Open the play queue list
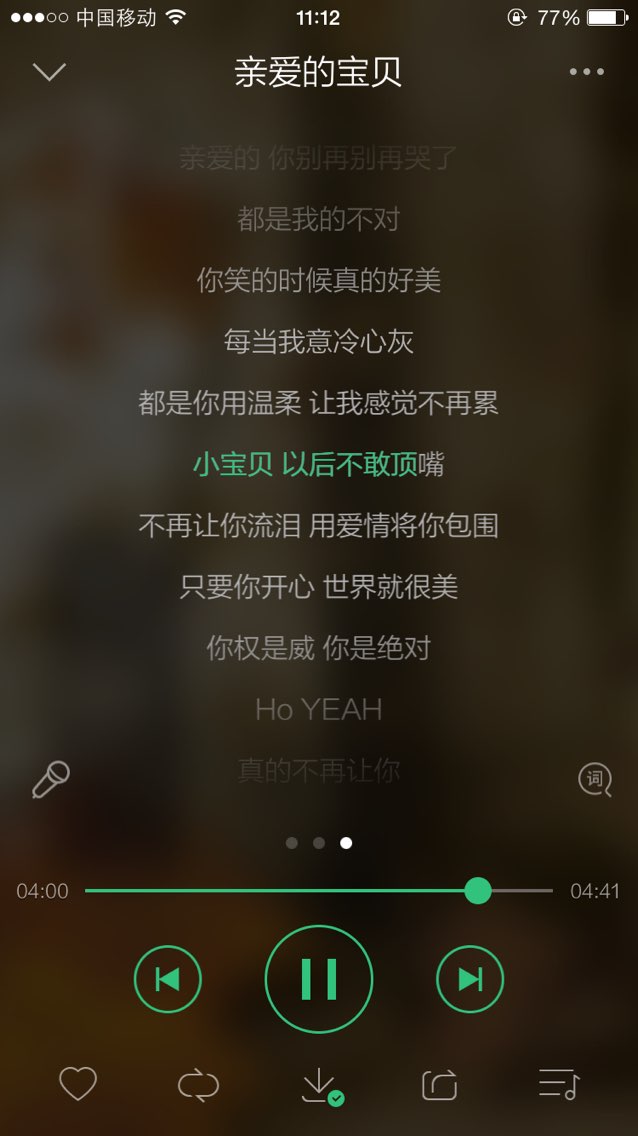The height and width of the screenshot is (1136, 638). [x=560, y=1085]
